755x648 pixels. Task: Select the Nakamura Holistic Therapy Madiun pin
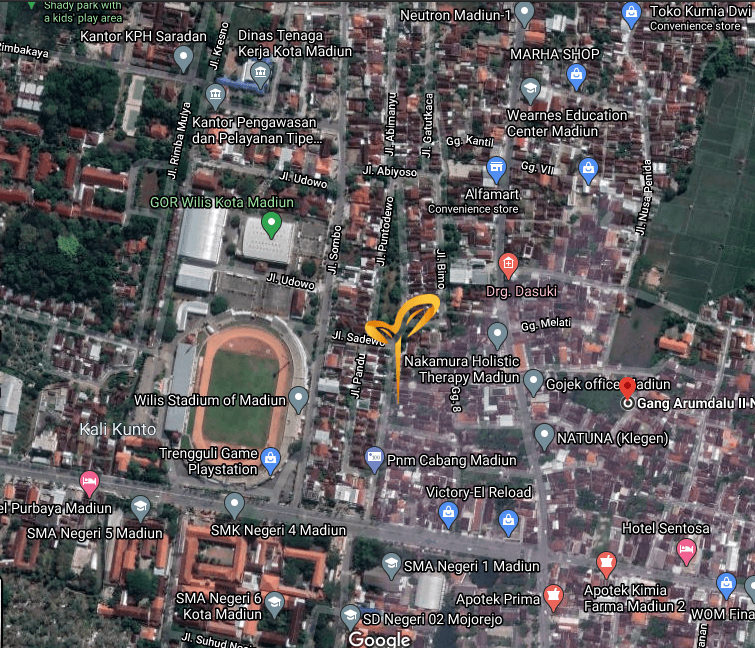[x=497, y=334]
